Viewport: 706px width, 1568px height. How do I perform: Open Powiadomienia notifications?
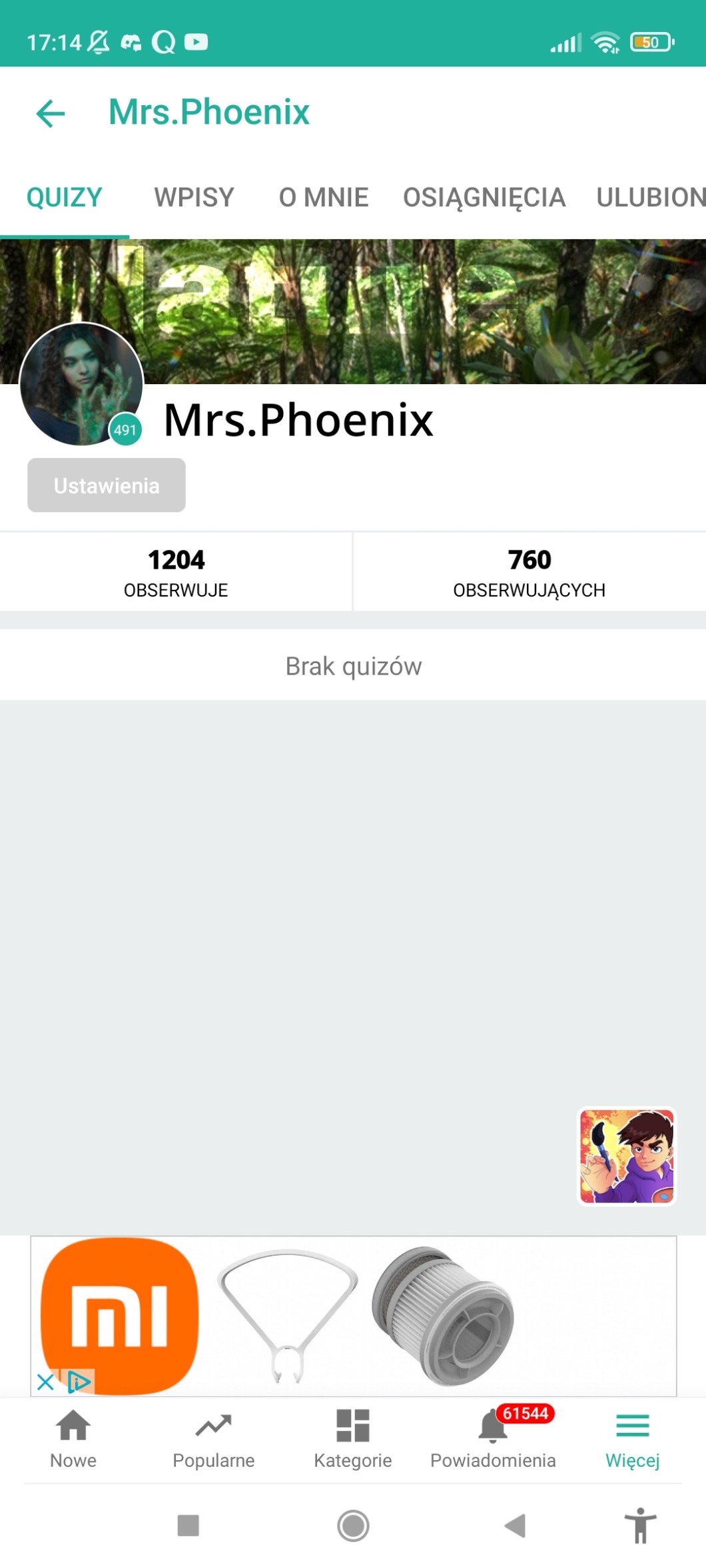pos(493,1439)
